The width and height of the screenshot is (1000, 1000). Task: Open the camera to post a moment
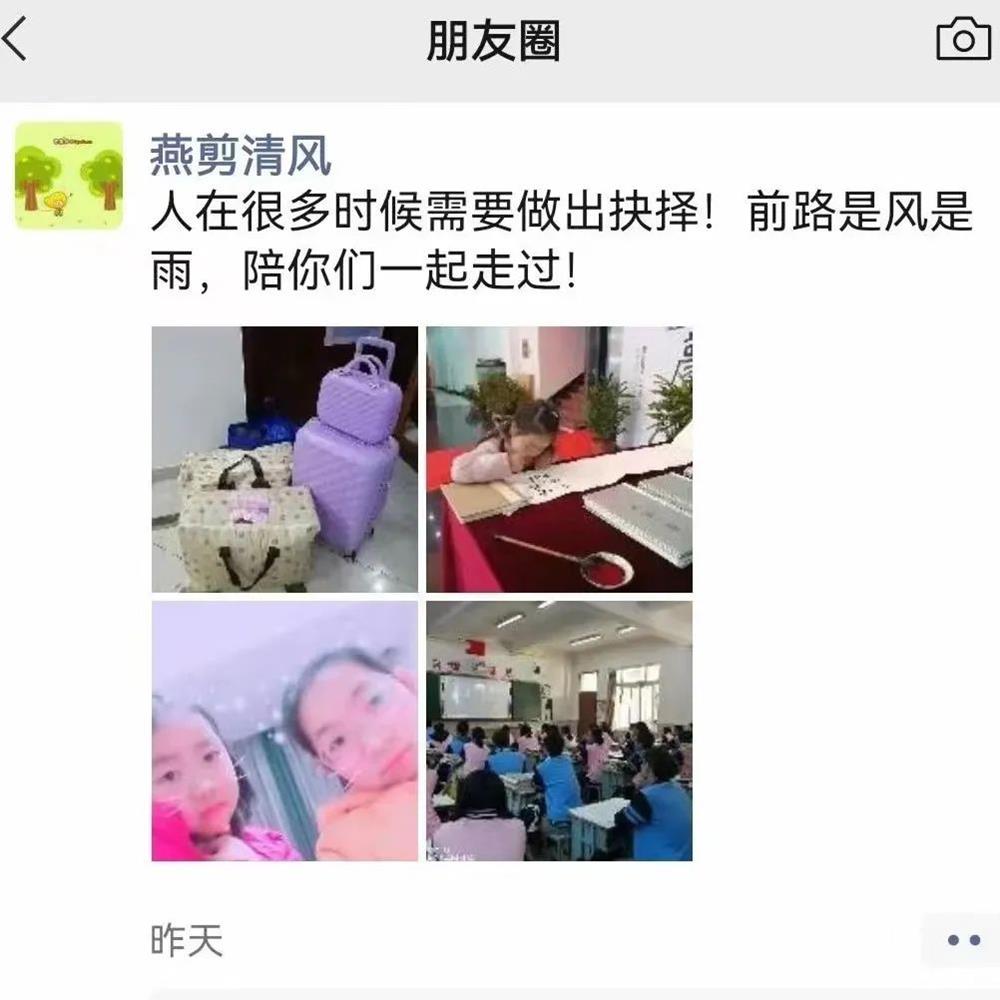[x=962, y=40]
